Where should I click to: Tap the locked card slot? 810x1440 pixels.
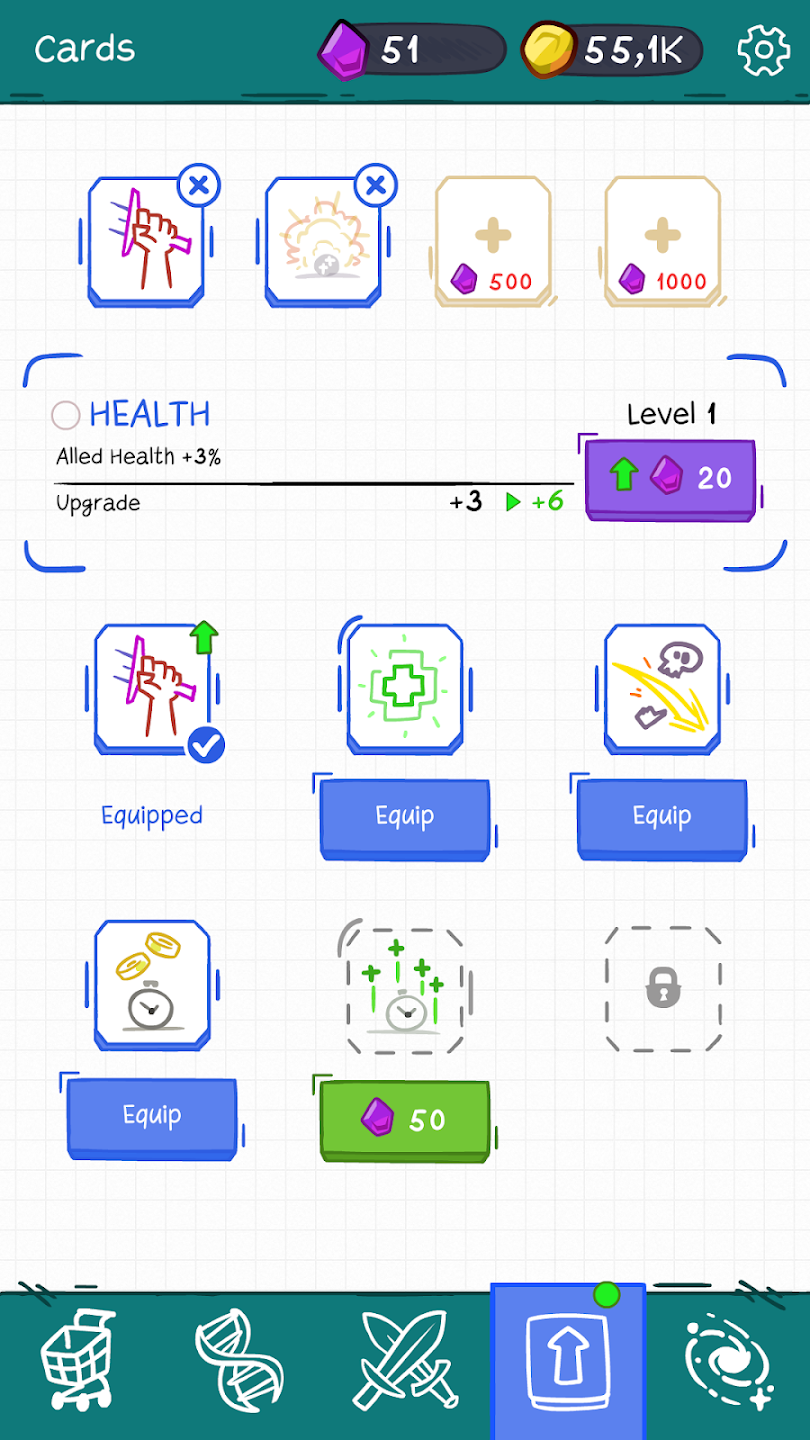point(663,988)
